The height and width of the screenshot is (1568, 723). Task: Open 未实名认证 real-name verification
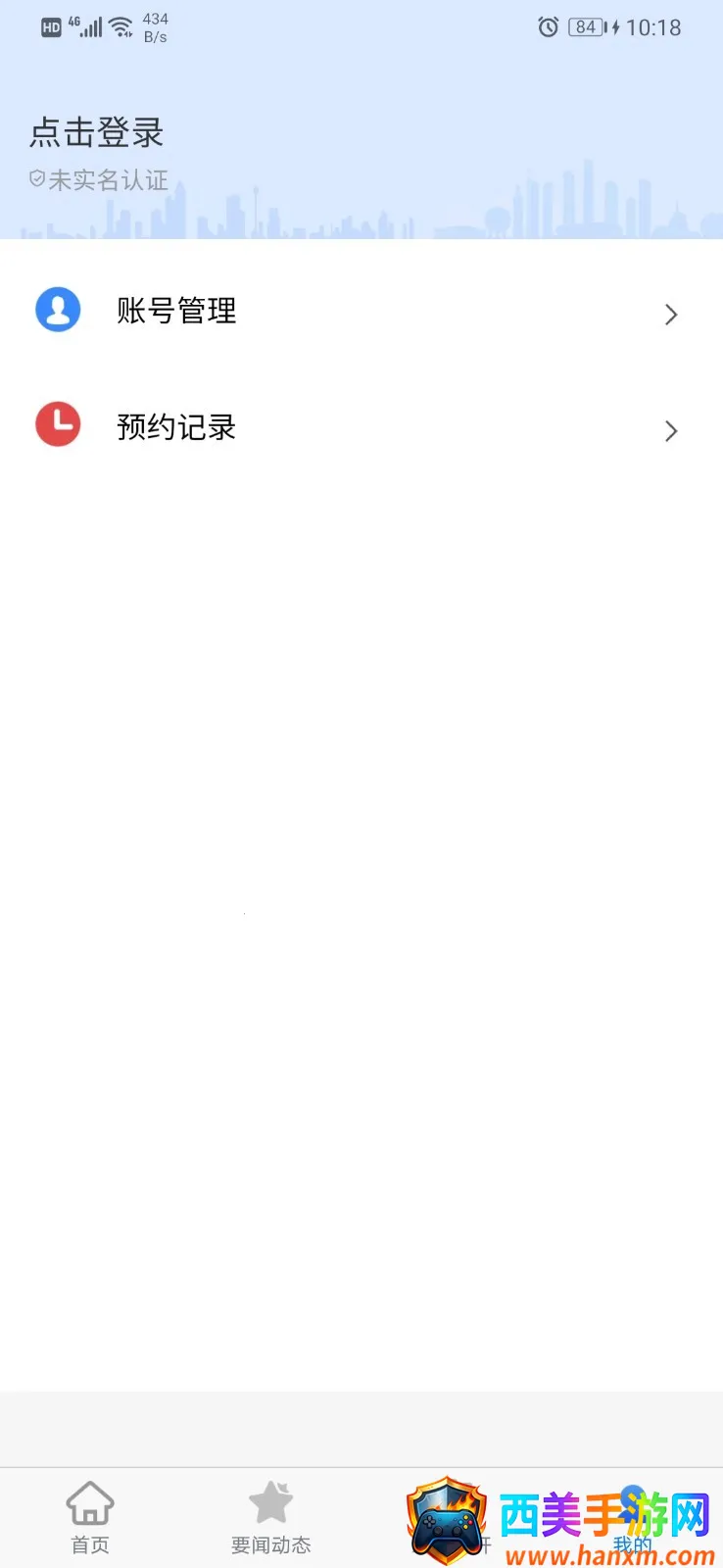click(x=99, y=180)
